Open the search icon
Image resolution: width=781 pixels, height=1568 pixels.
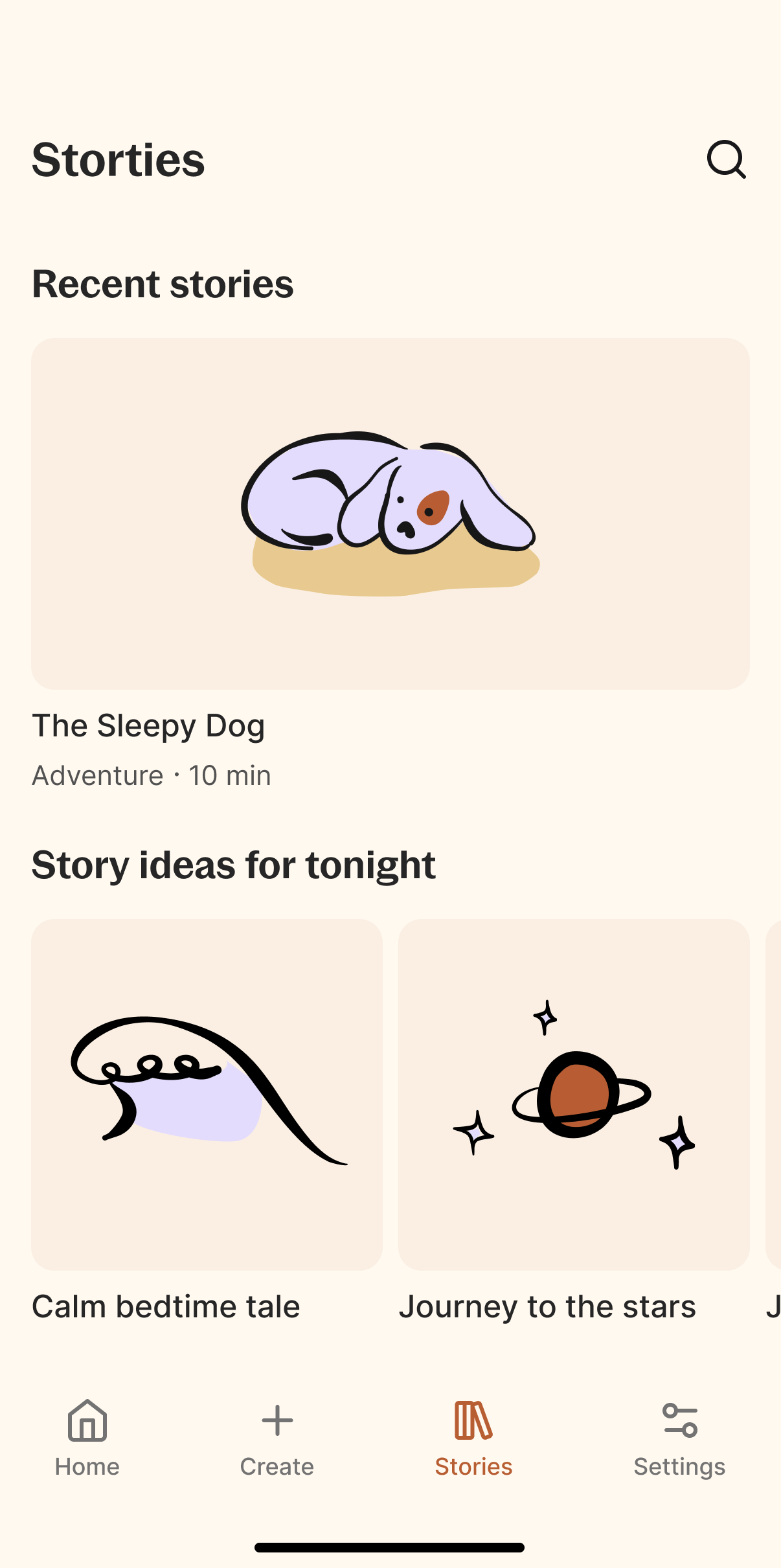click(x=727, y=160)
